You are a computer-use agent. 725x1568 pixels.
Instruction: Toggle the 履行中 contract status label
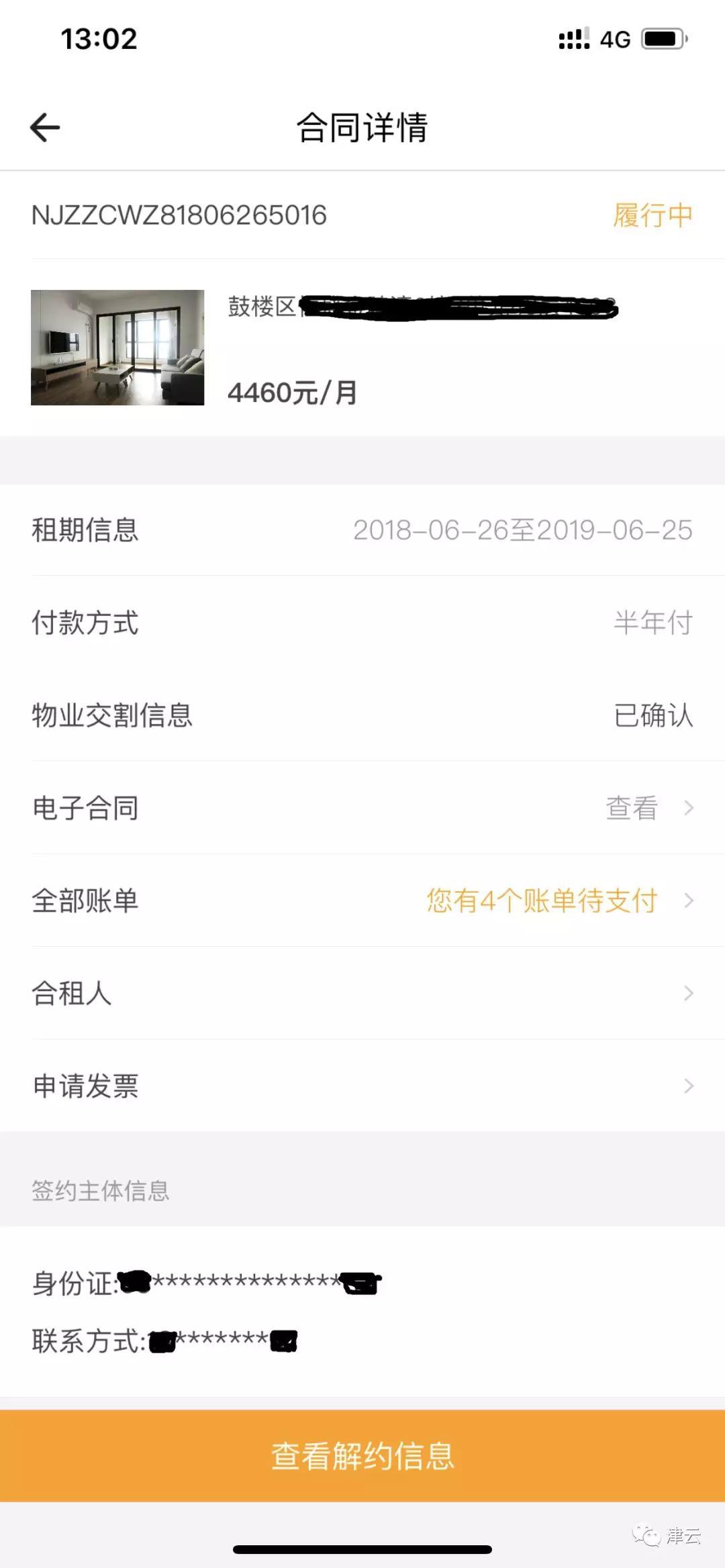651,215
